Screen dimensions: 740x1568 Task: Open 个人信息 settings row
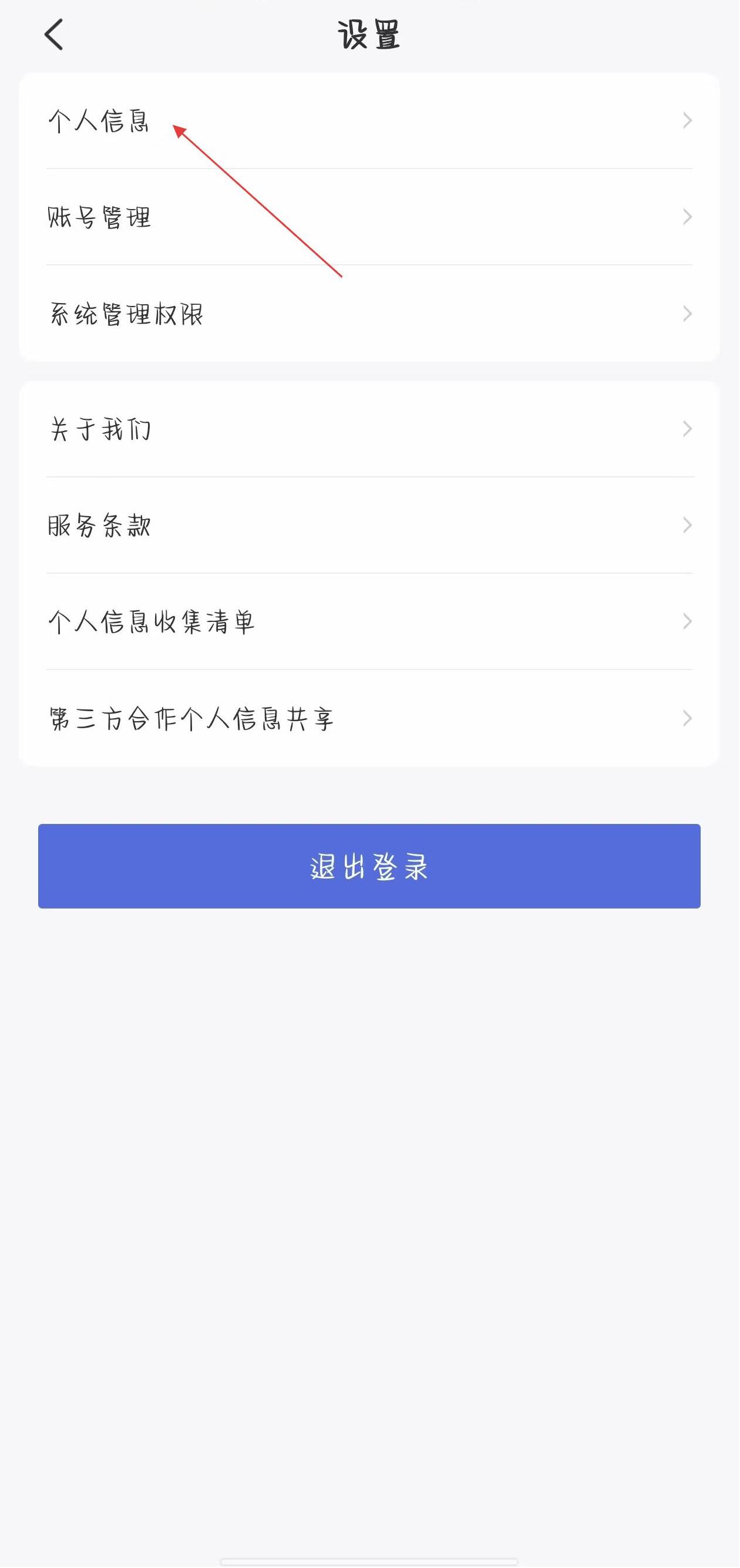click(369, 120)
